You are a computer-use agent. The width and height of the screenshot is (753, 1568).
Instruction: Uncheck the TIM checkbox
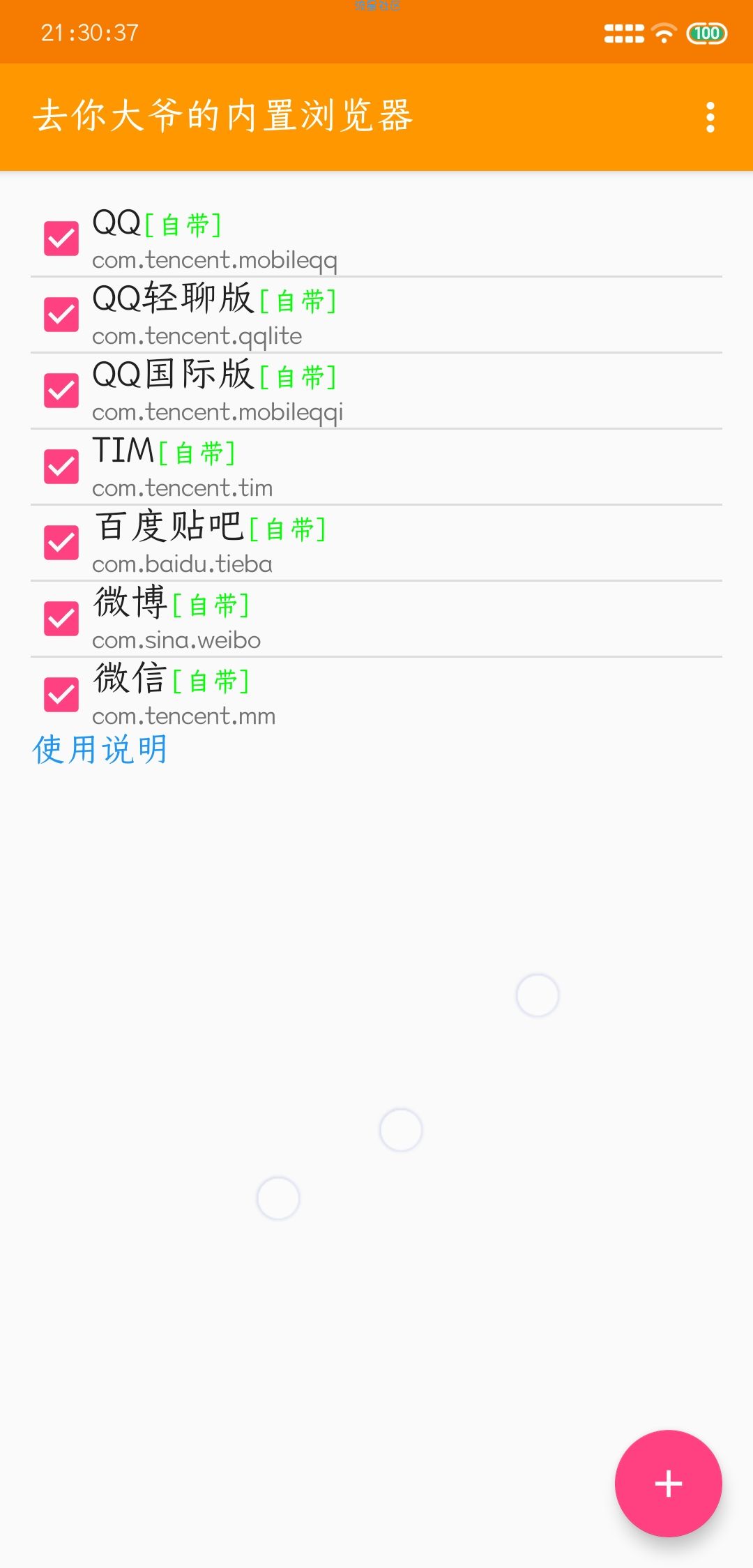coord(61,467)
